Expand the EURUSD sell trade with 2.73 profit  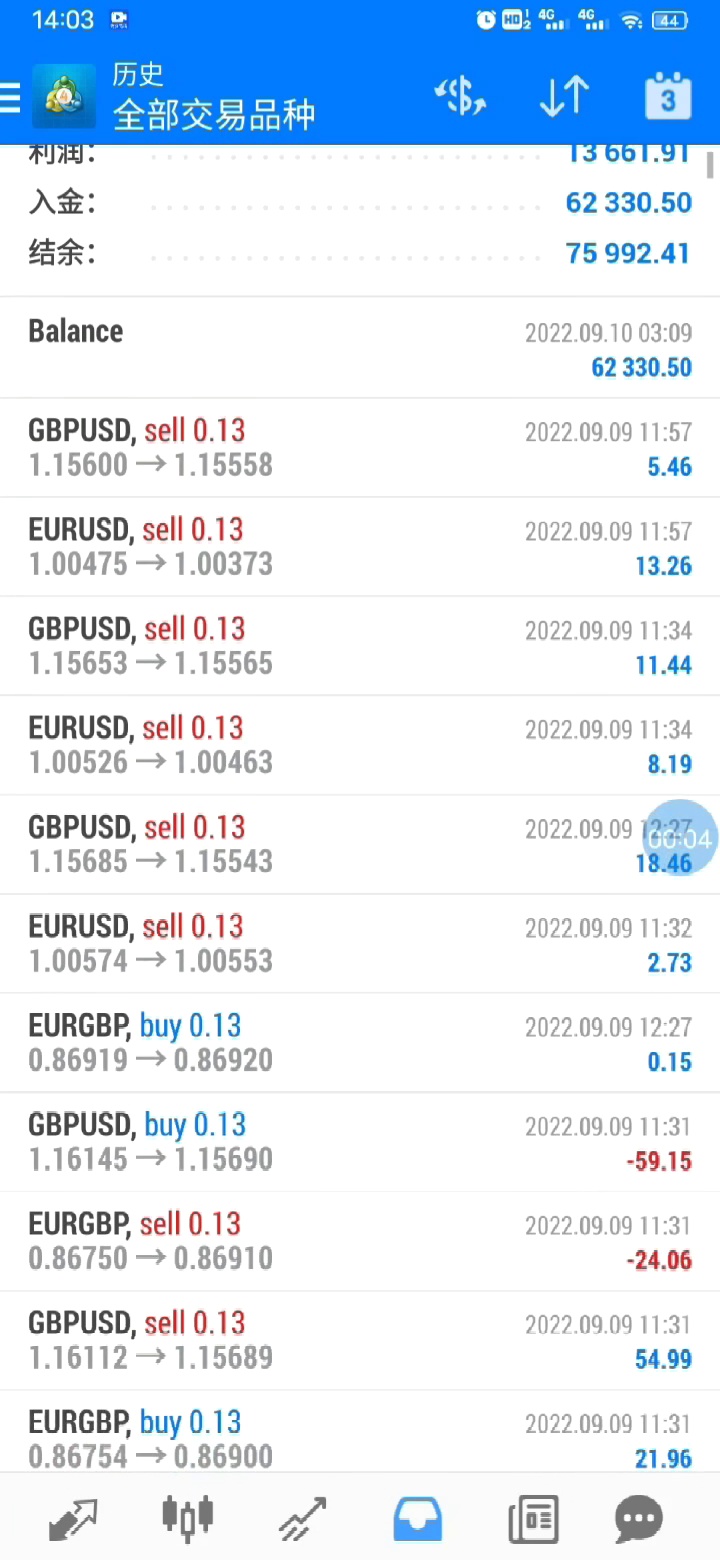360,943
